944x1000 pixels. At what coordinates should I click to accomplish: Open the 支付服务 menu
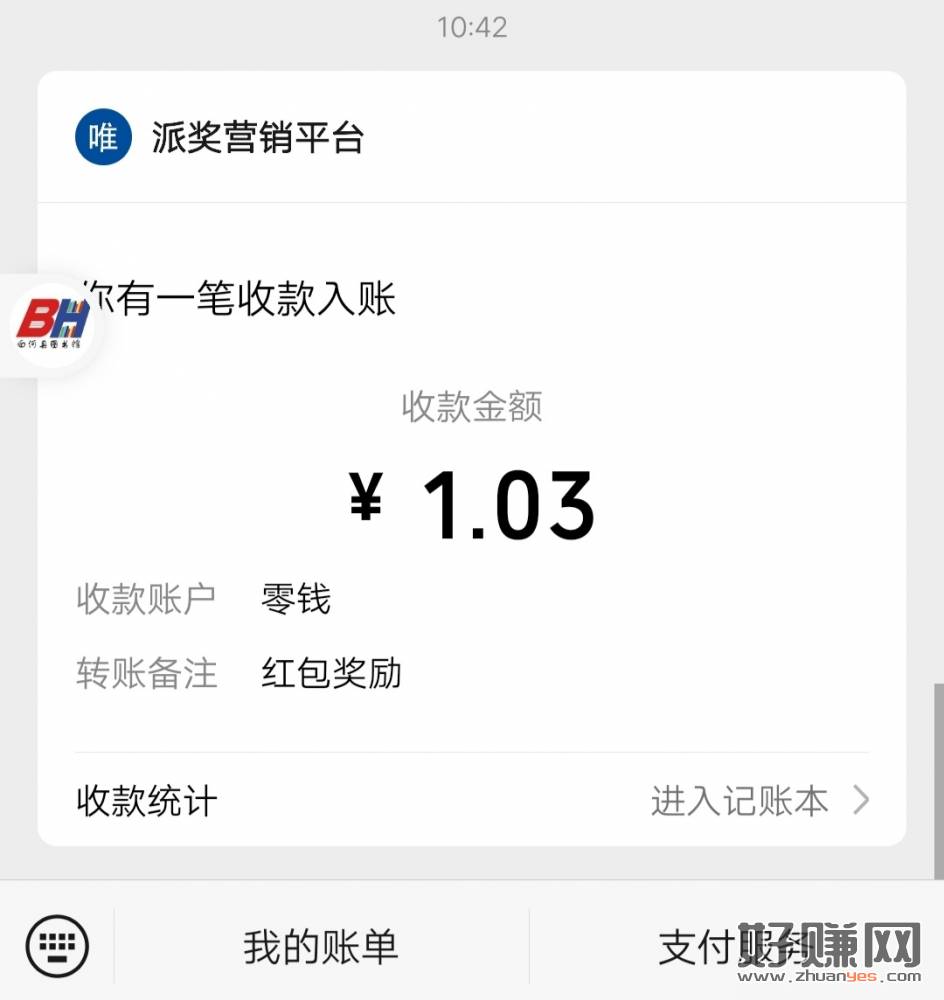[735, 946]
